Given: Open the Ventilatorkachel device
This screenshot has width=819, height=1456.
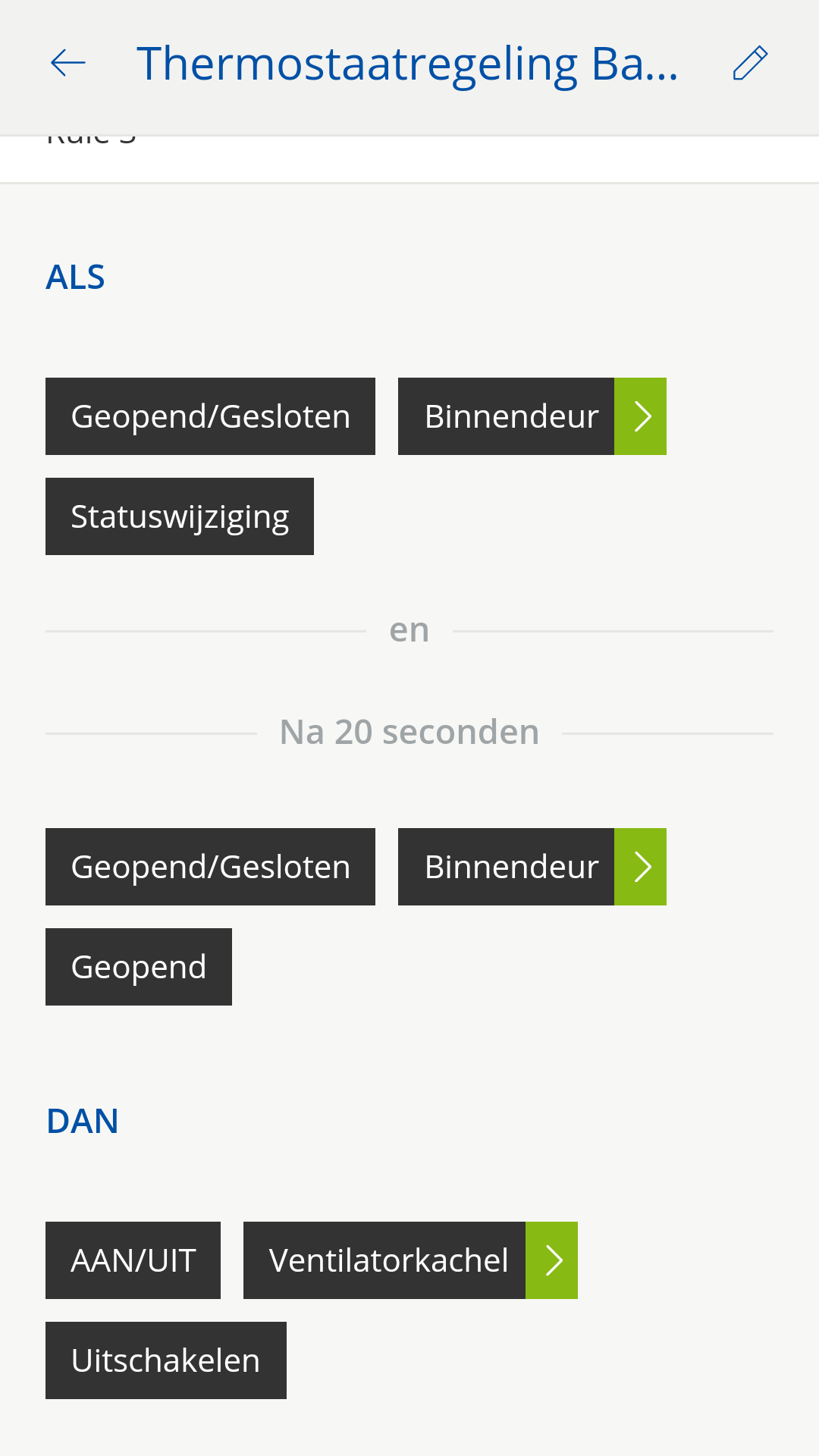Looking at the screenshot, I should tap(551, 1260).
